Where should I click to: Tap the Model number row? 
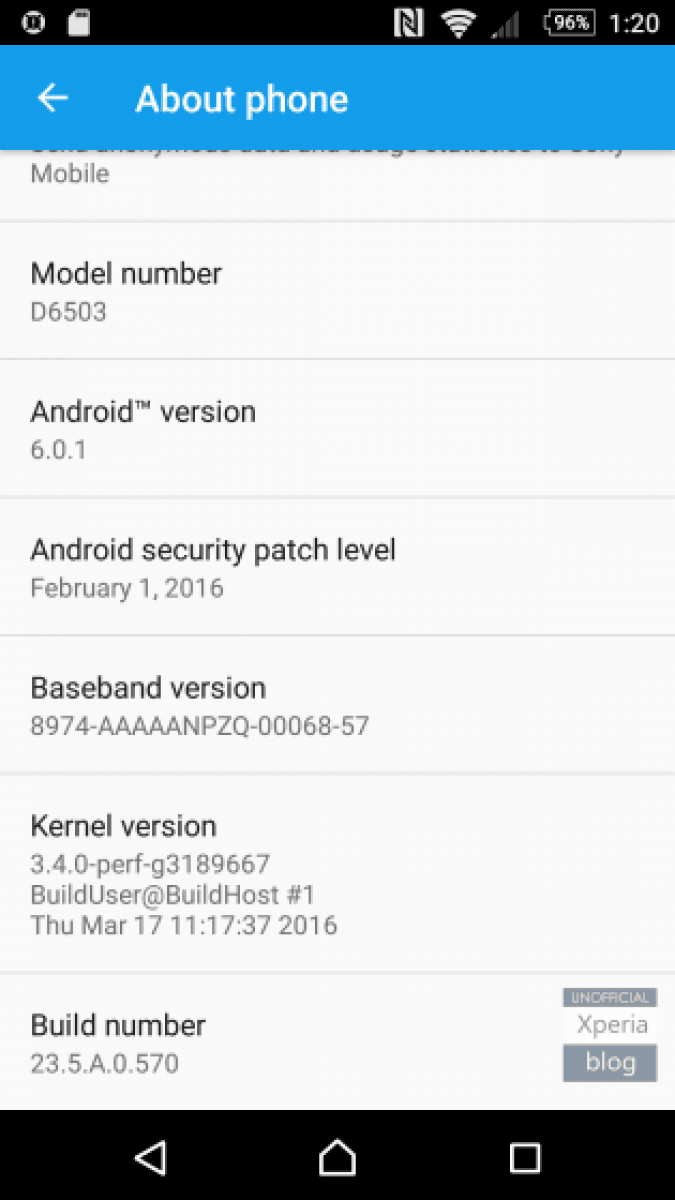coord(337,290)
